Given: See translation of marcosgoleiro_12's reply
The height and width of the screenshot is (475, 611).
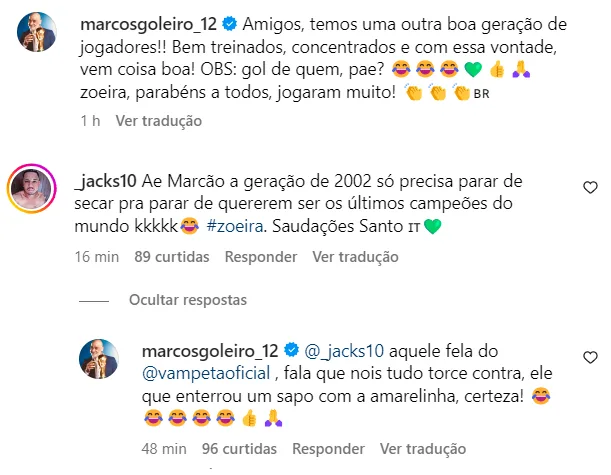Looking at the screenshot, I should [422, 449].
